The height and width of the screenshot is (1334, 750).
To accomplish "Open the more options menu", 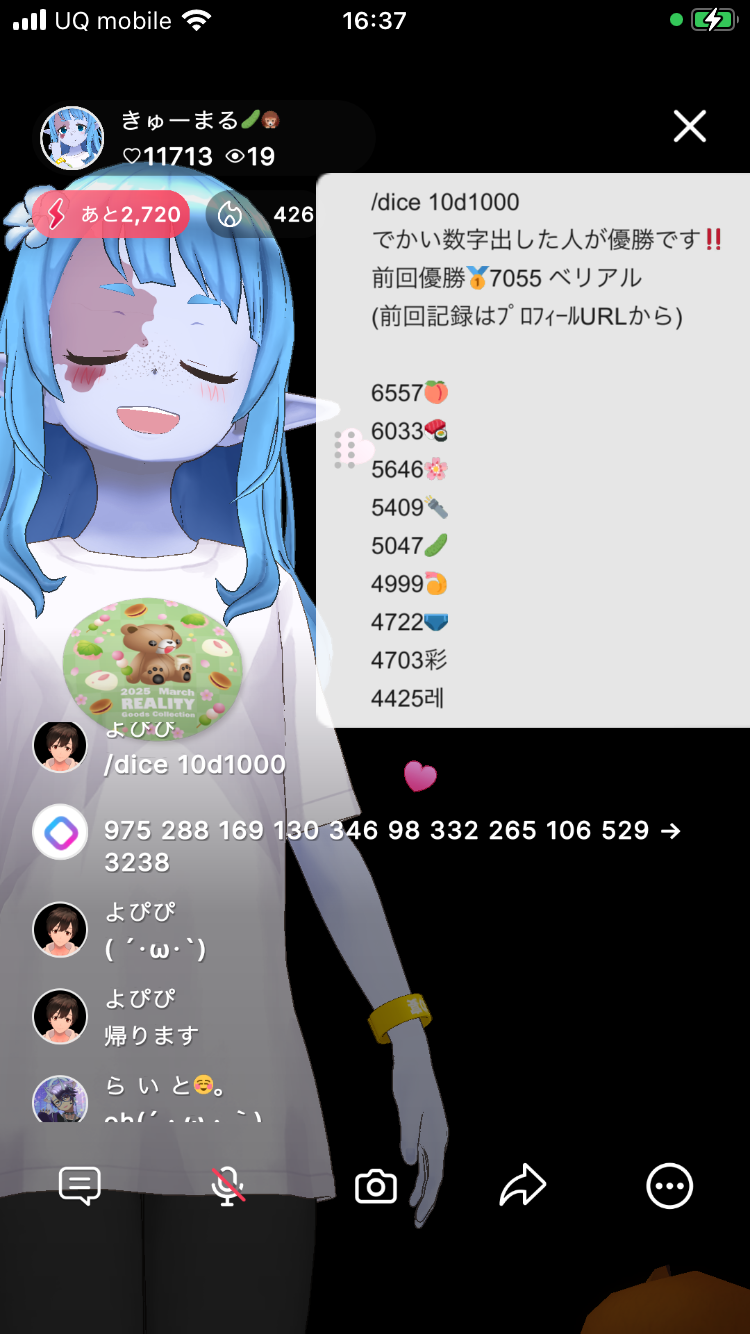I will pos(669,1186).
